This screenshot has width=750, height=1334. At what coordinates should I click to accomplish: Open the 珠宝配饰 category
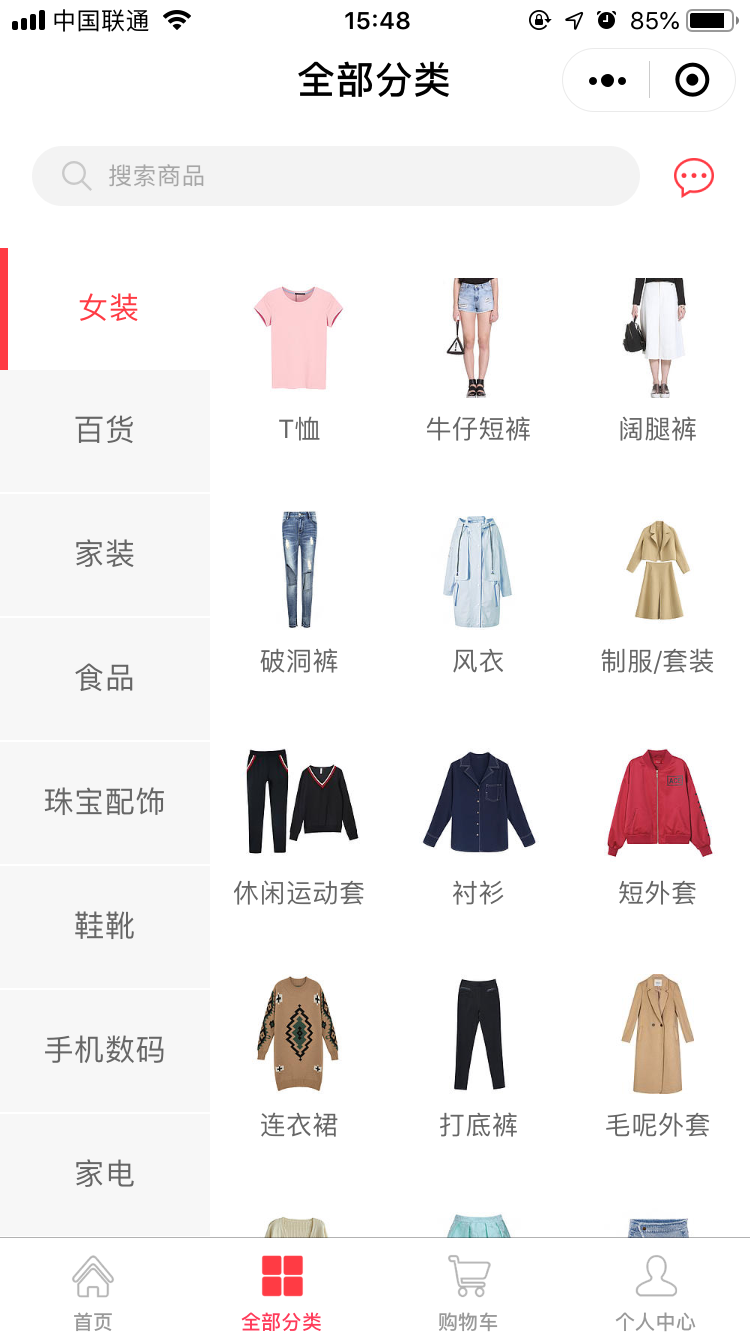click(105, 802)
